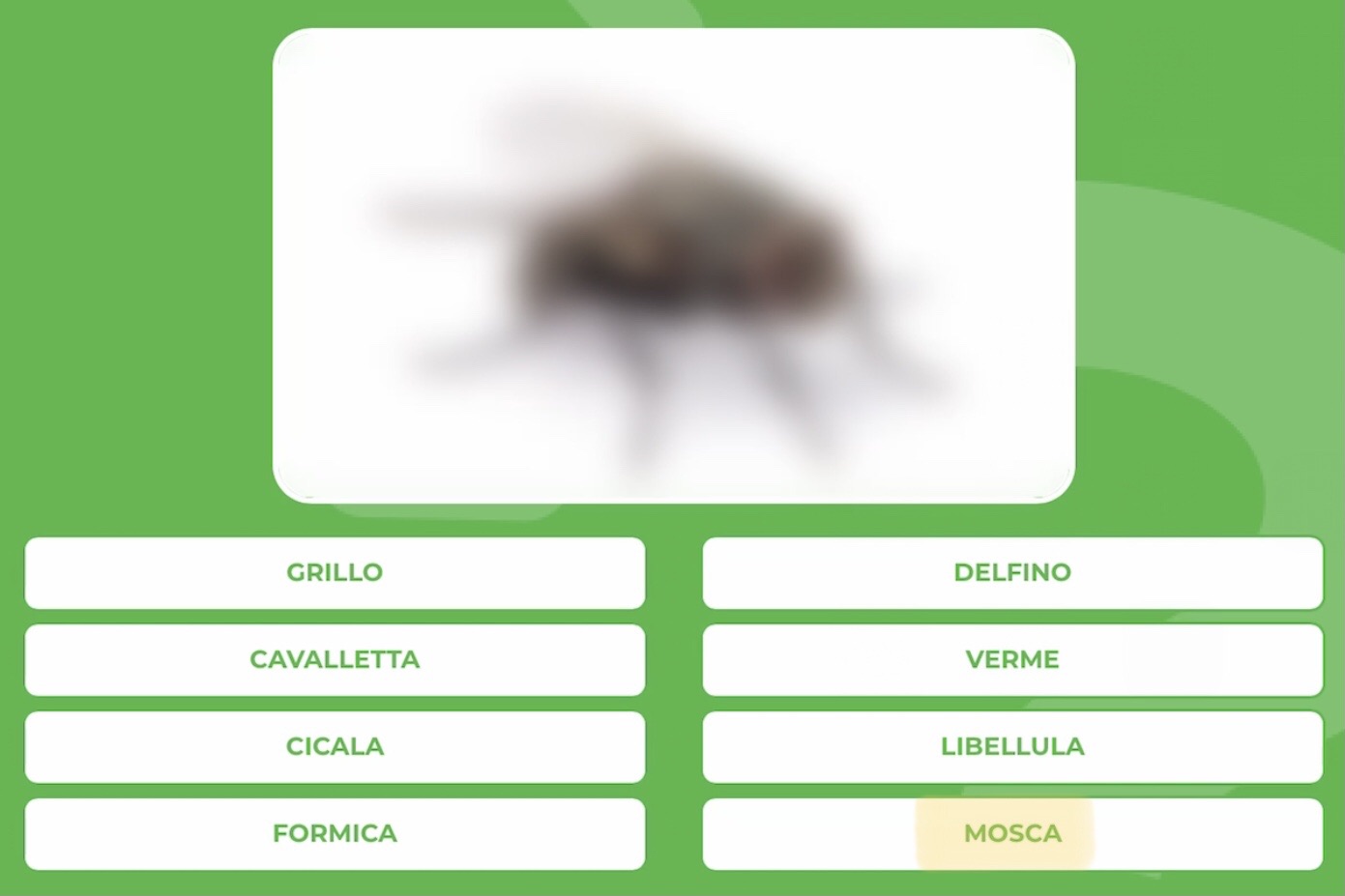
Task: Tap the LIBELLULA option
Action: pos(1012,746)
